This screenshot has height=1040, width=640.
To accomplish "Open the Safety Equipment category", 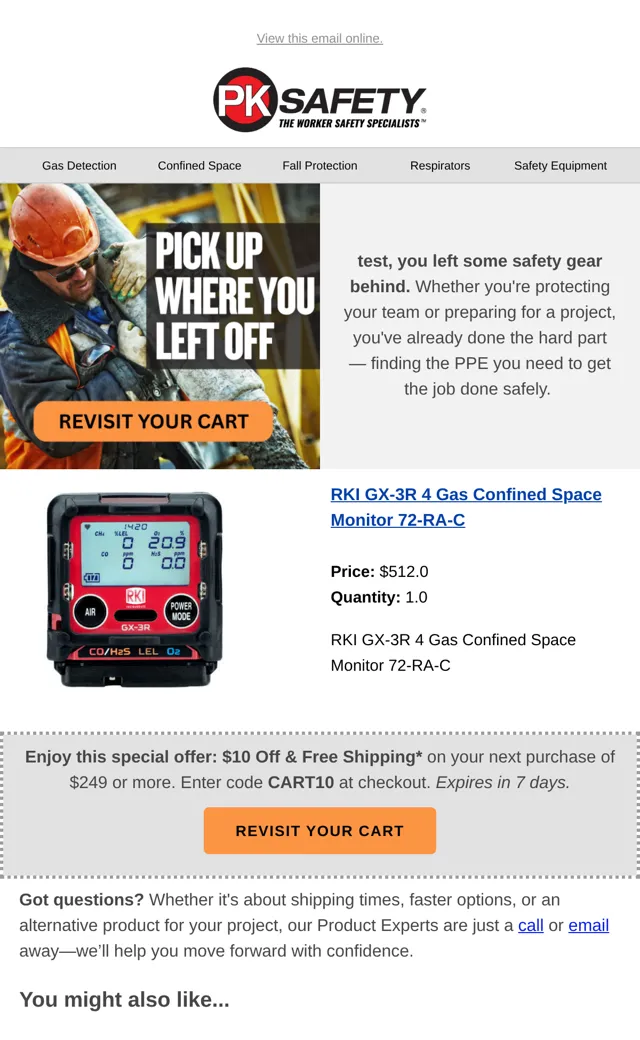I will 560,166.
